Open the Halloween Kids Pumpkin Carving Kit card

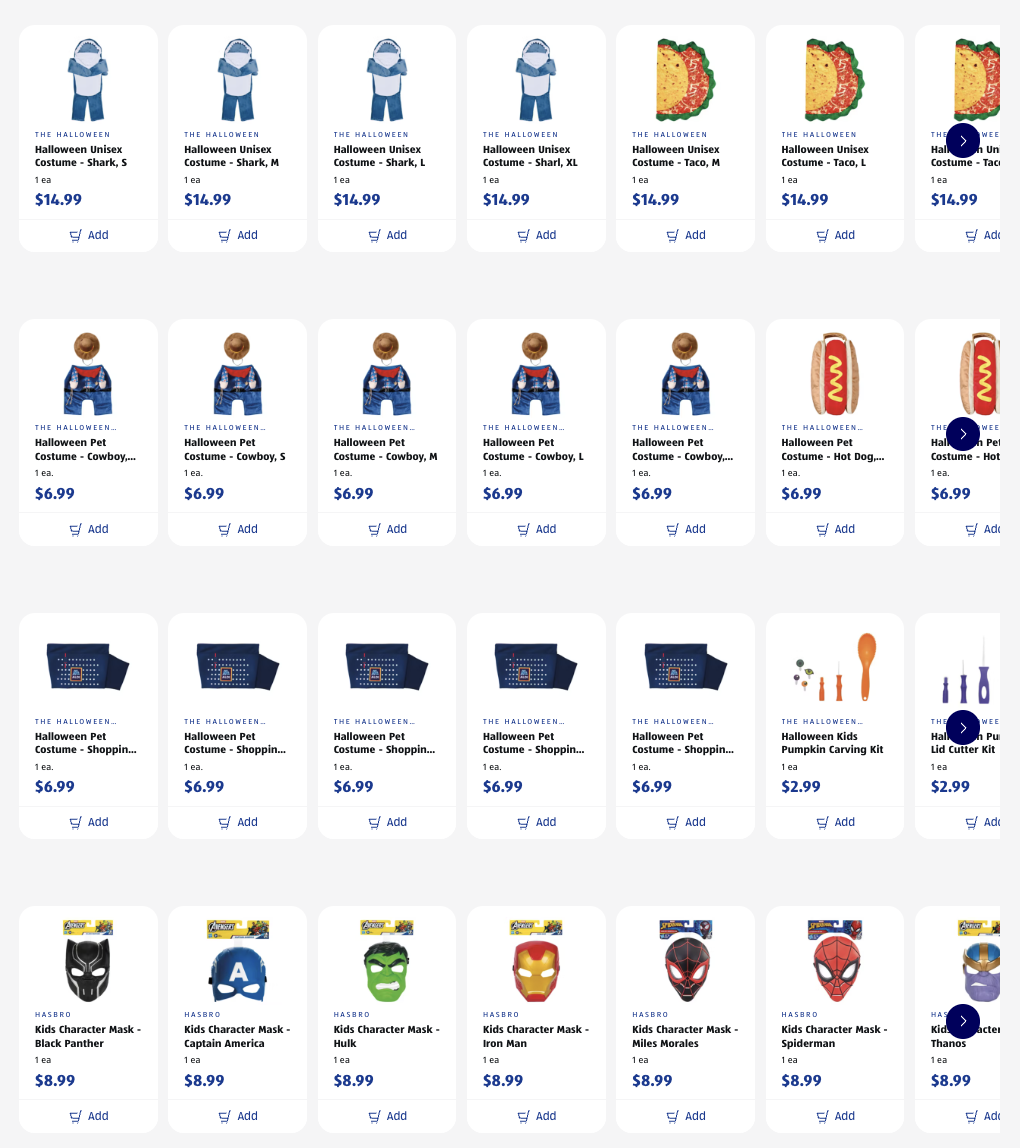click(834, 743)
